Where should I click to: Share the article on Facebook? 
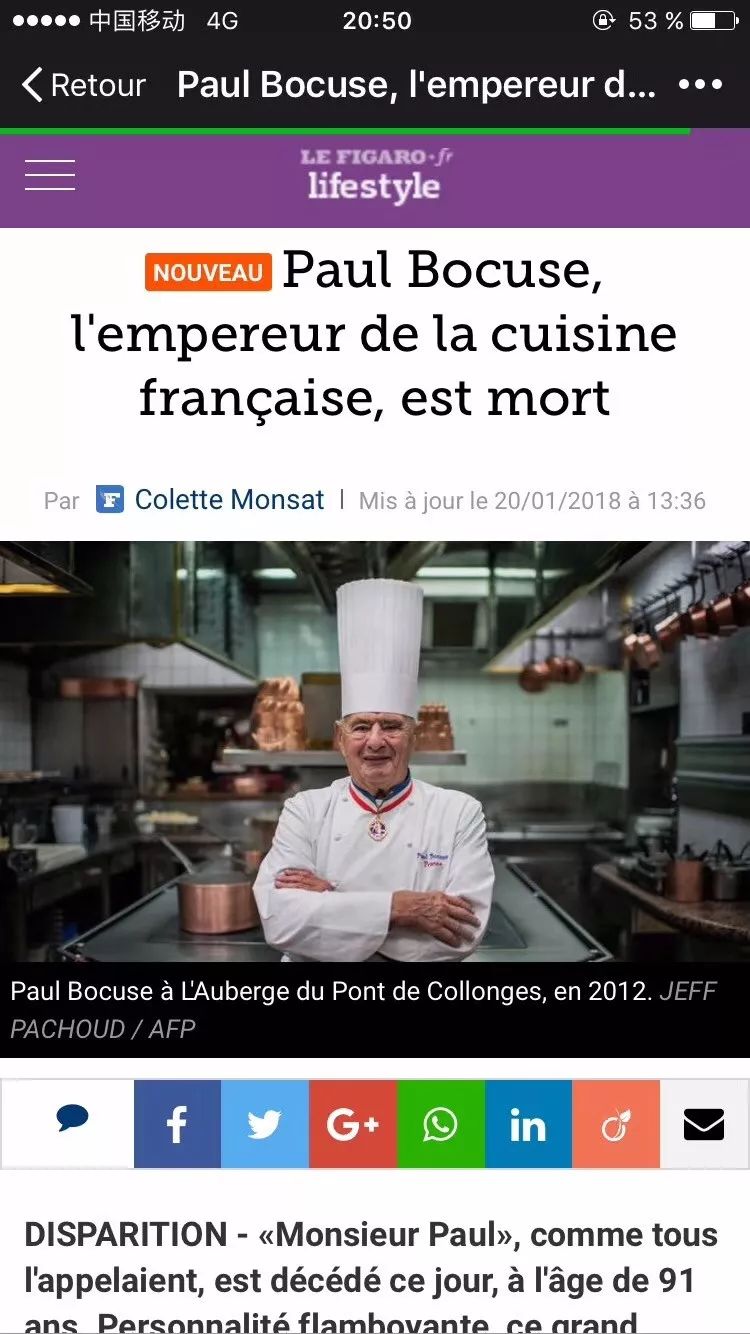point(177,1124)
